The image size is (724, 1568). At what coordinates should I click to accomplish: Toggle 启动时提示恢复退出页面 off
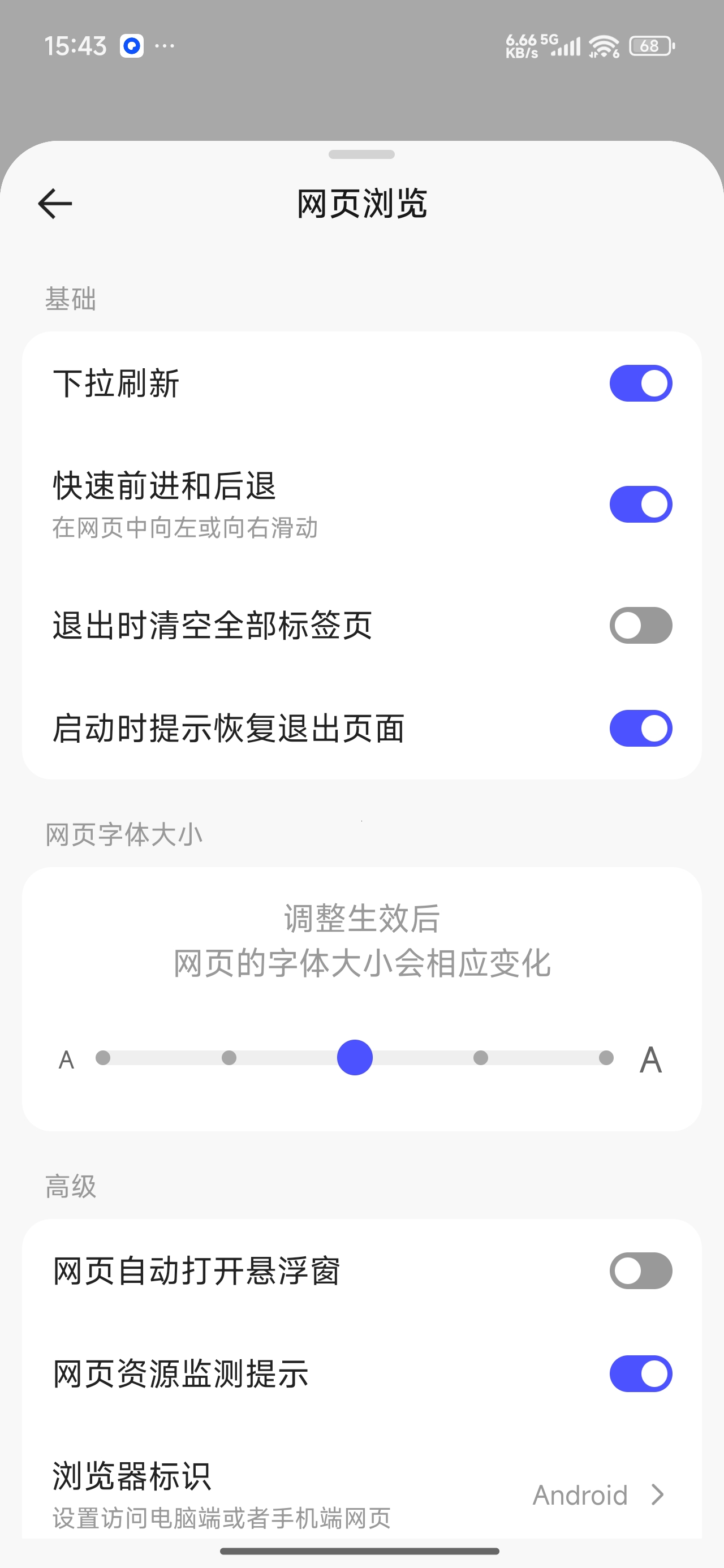pos(641,728)
